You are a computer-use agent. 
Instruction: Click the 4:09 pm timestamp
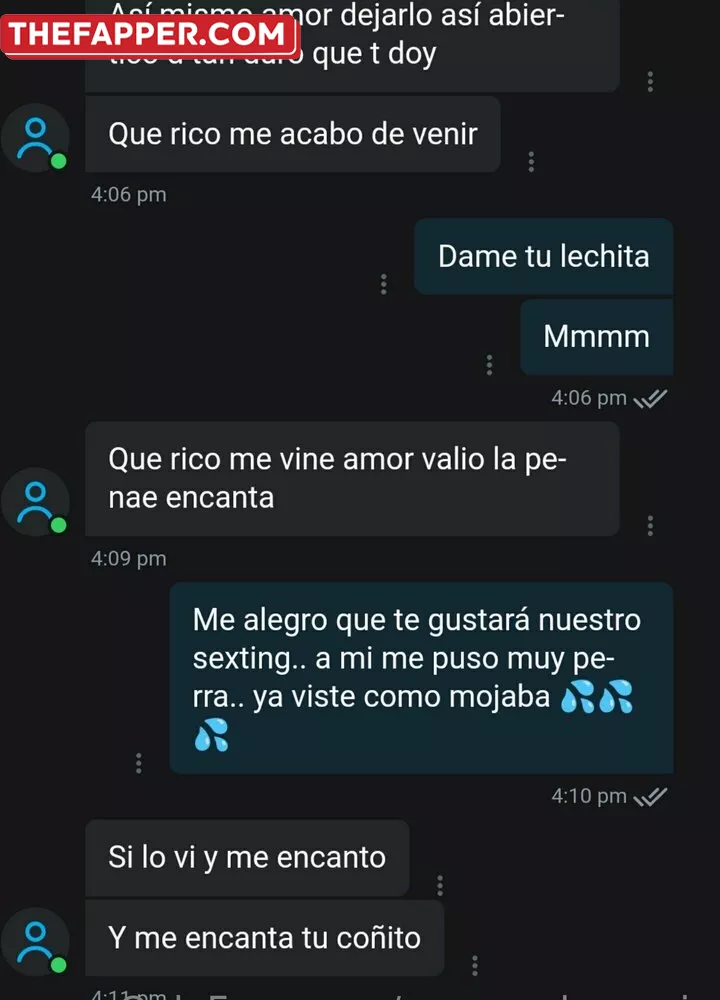click(128, 558)
